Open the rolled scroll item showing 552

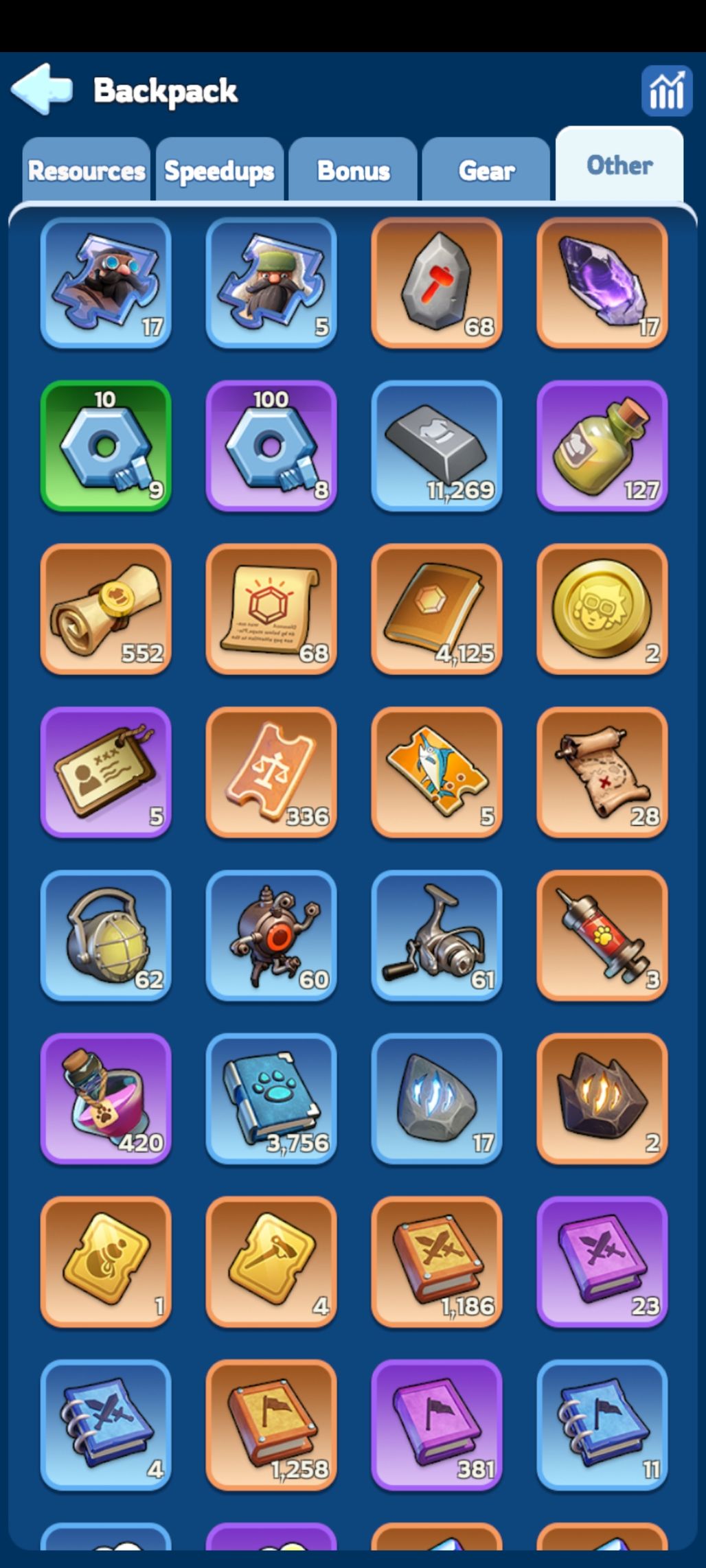[x=106, y=609]
